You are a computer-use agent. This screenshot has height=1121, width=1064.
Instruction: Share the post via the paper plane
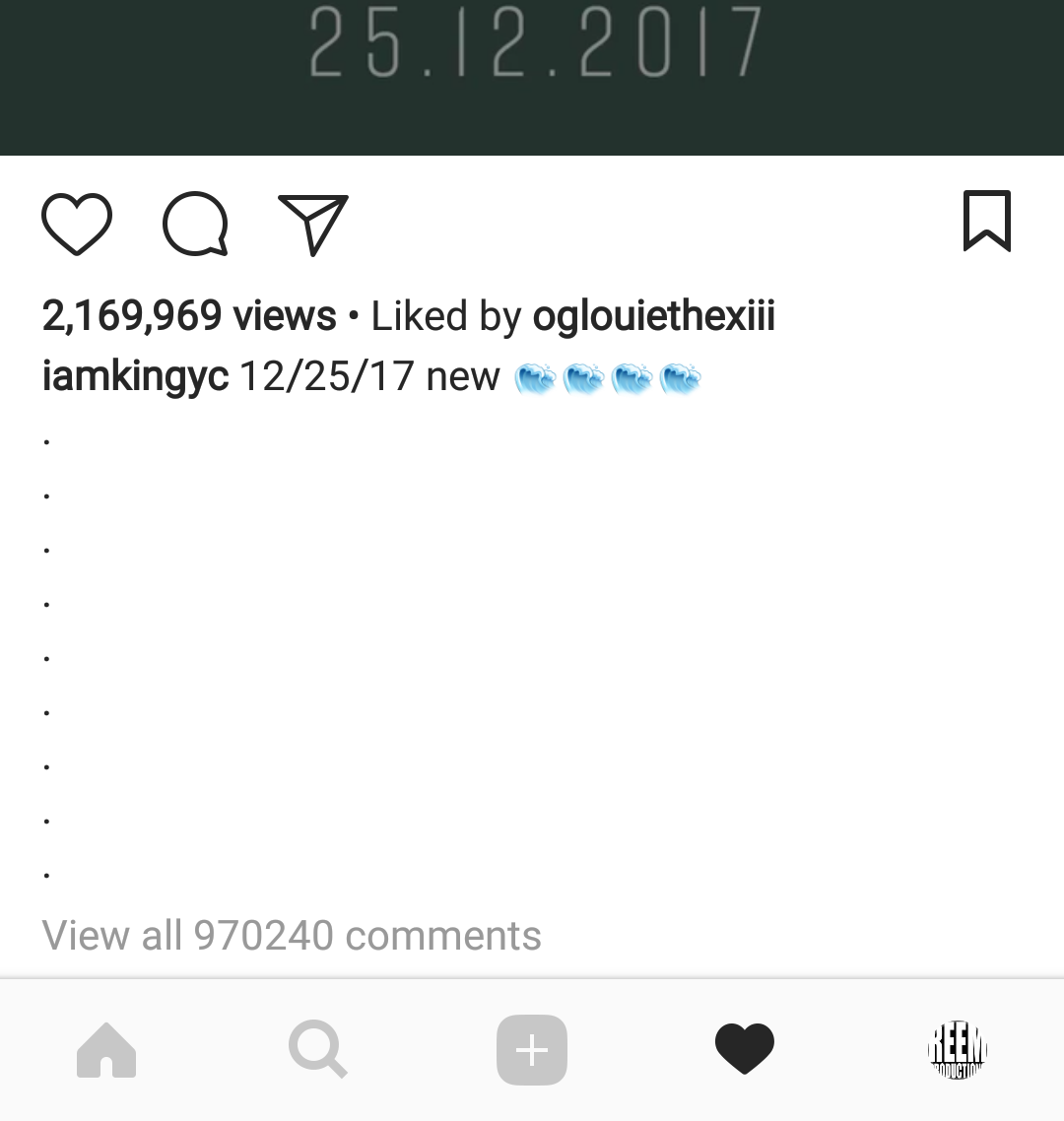point(313,224)
